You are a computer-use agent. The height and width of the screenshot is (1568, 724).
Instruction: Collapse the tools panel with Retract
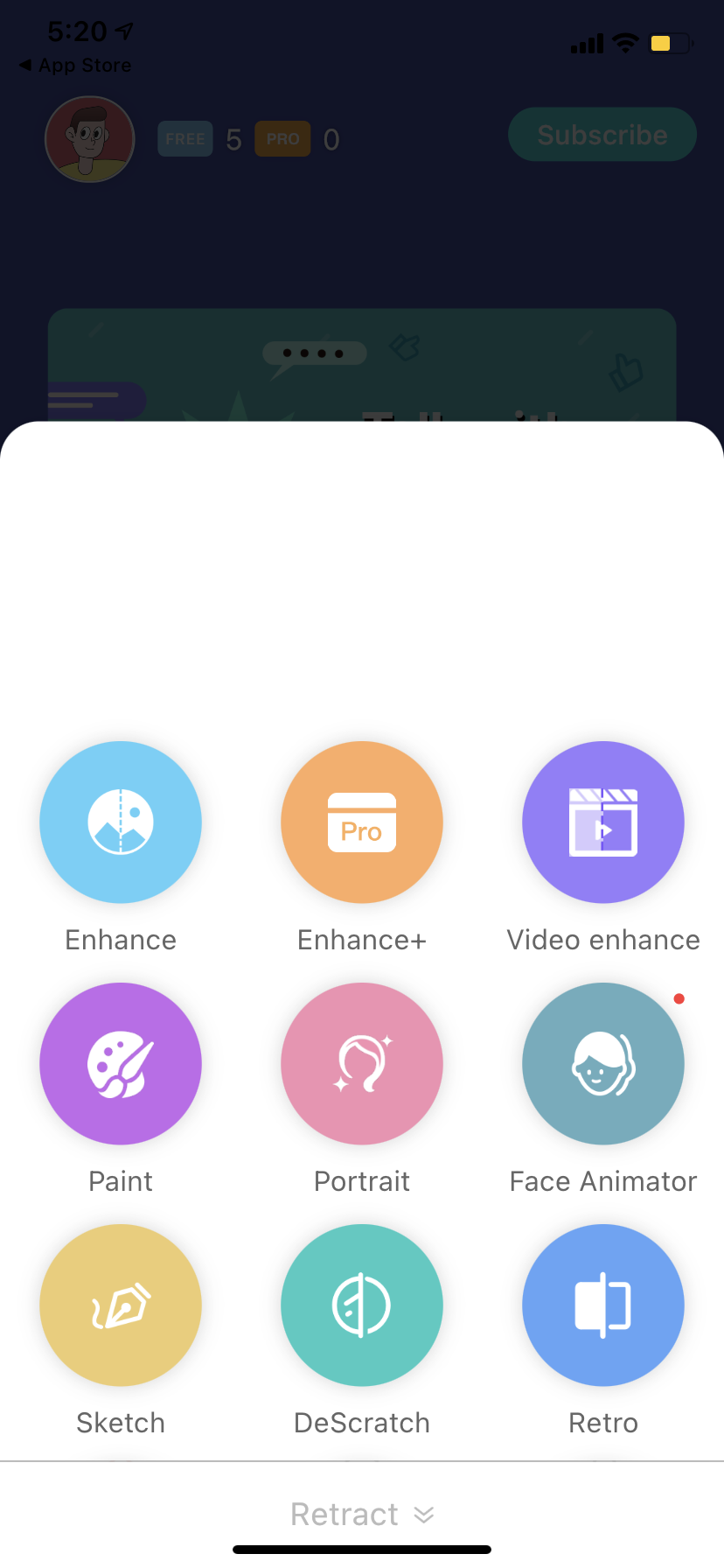tap(362, 1515)
